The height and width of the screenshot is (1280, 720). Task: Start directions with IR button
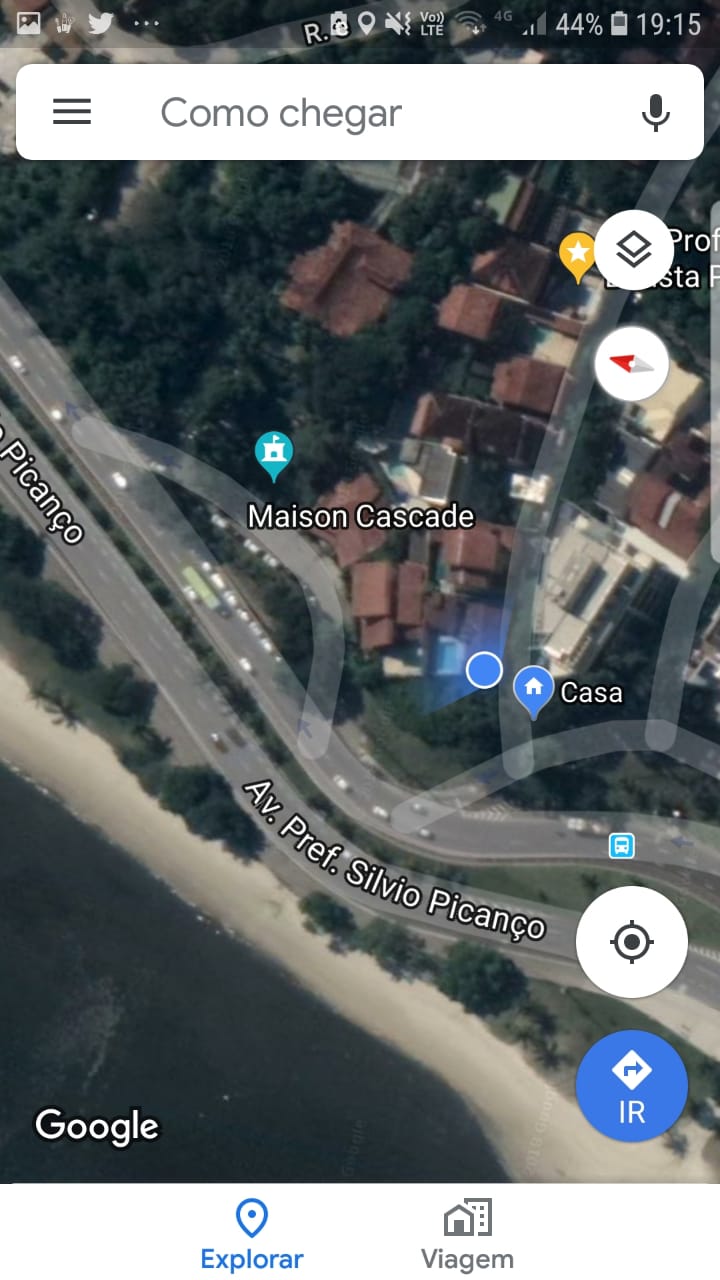[x=631, y=1086]
